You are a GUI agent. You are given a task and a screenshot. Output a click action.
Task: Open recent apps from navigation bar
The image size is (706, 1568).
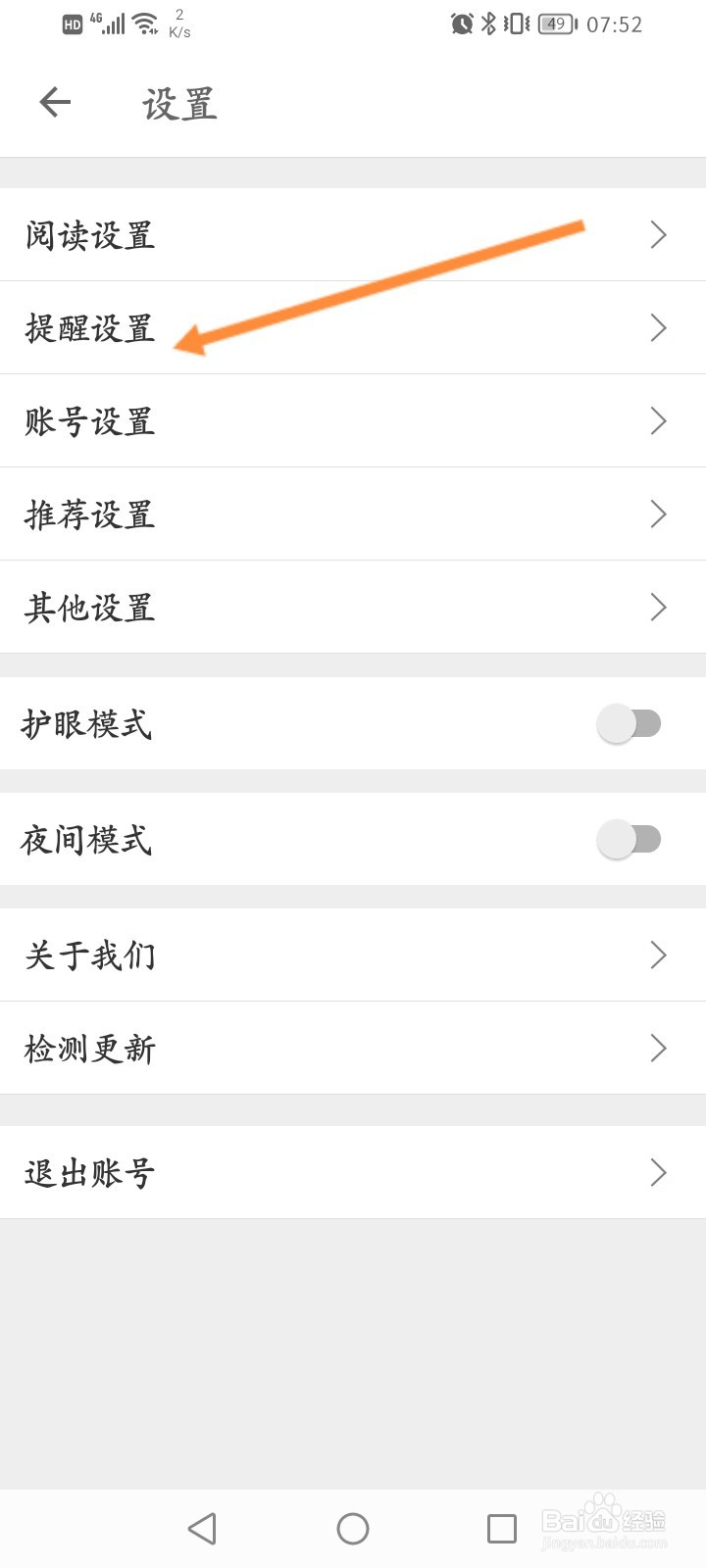tap(502, 1529)
